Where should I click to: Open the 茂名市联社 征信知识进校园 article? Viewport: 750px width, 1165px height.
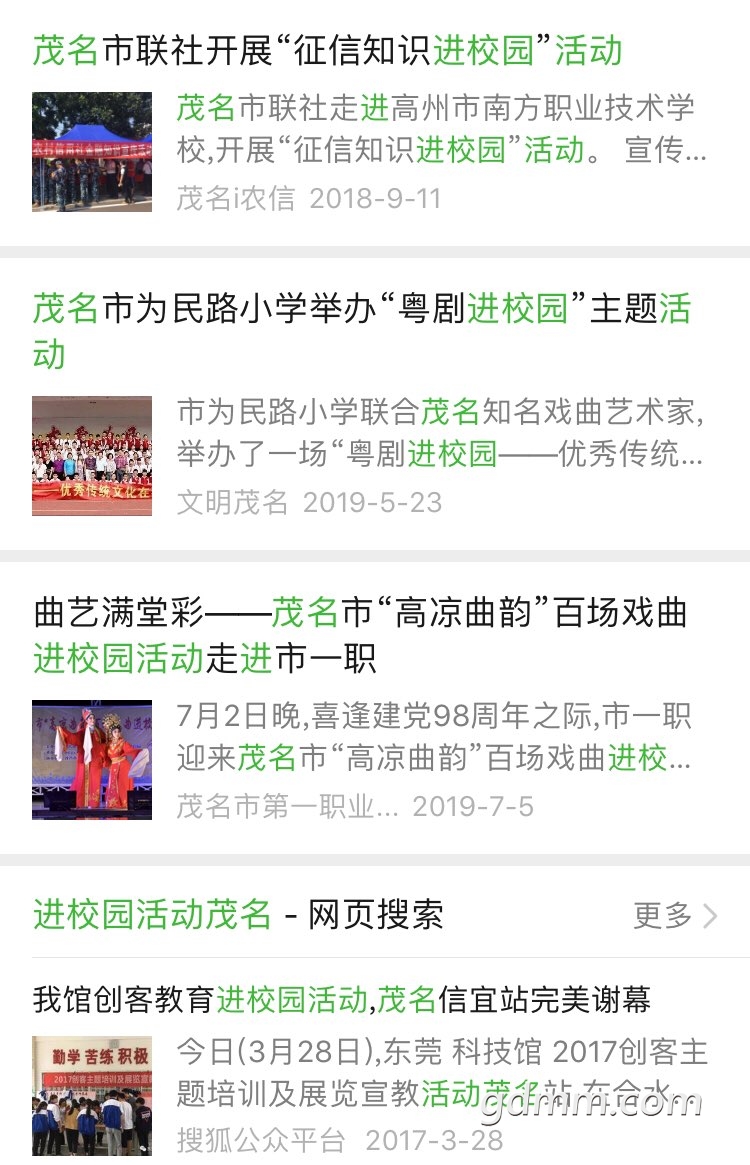328,51
